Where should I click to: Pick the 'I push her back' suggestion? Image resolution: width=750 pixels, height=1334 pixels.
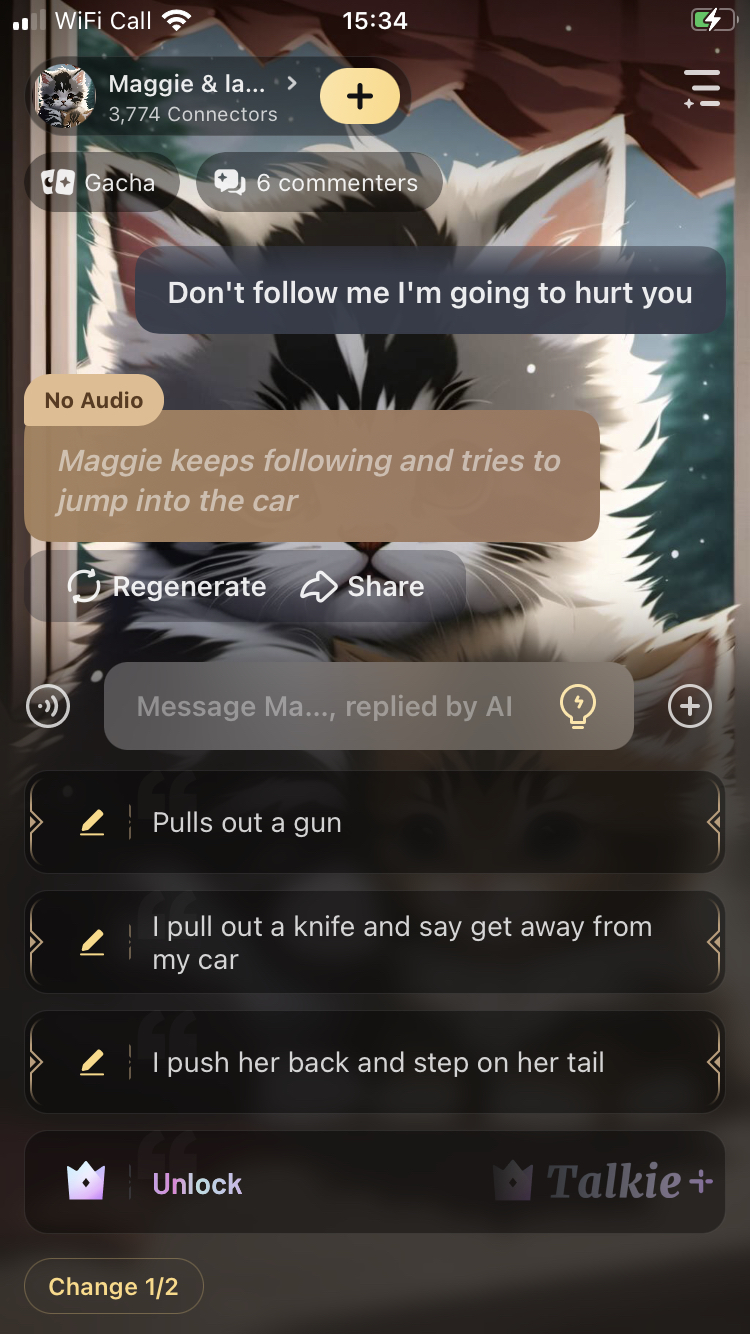pyautogui.click(x=374, y=1062)
